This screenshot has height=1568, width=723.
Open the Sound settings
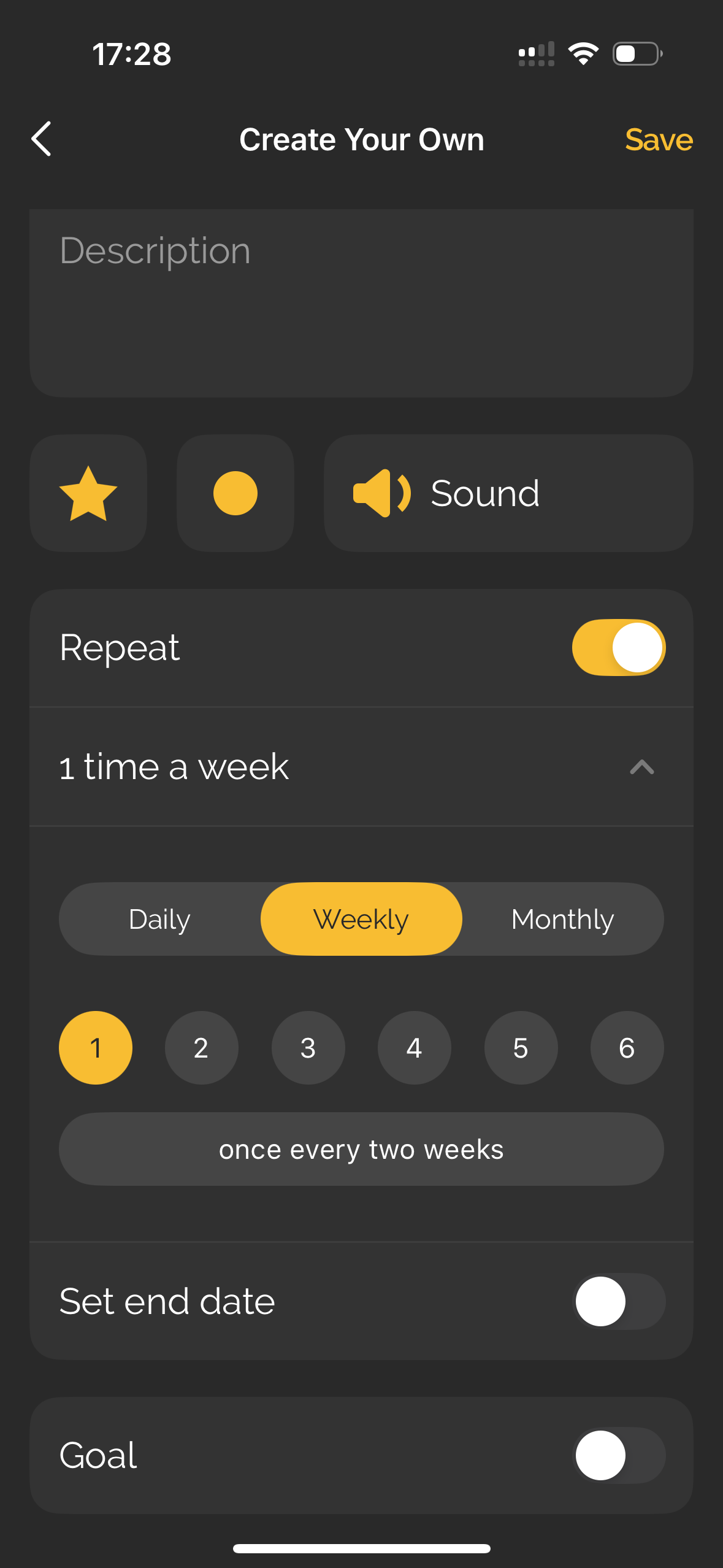(x=508, y=493)
